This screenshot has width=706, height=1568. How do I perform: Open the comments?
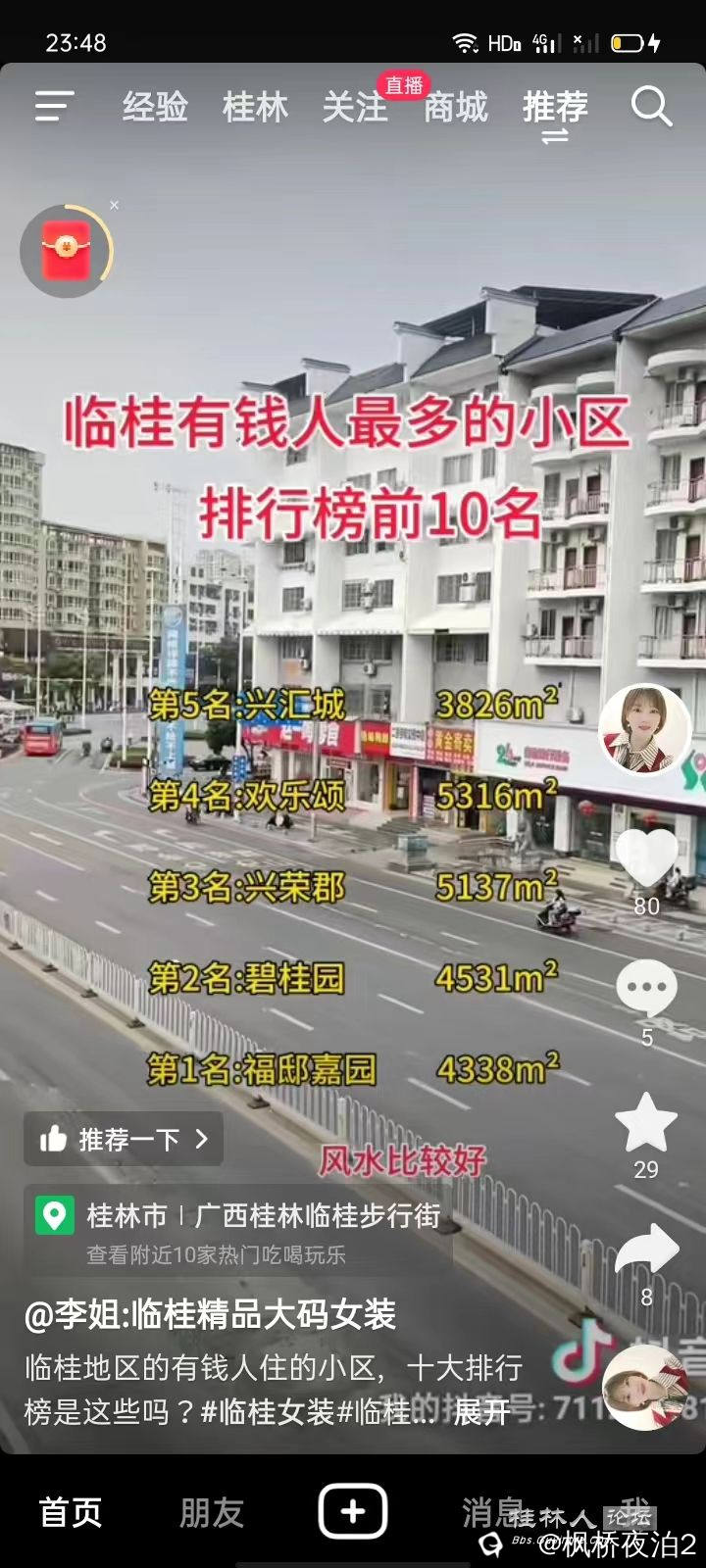click(646, 988)
